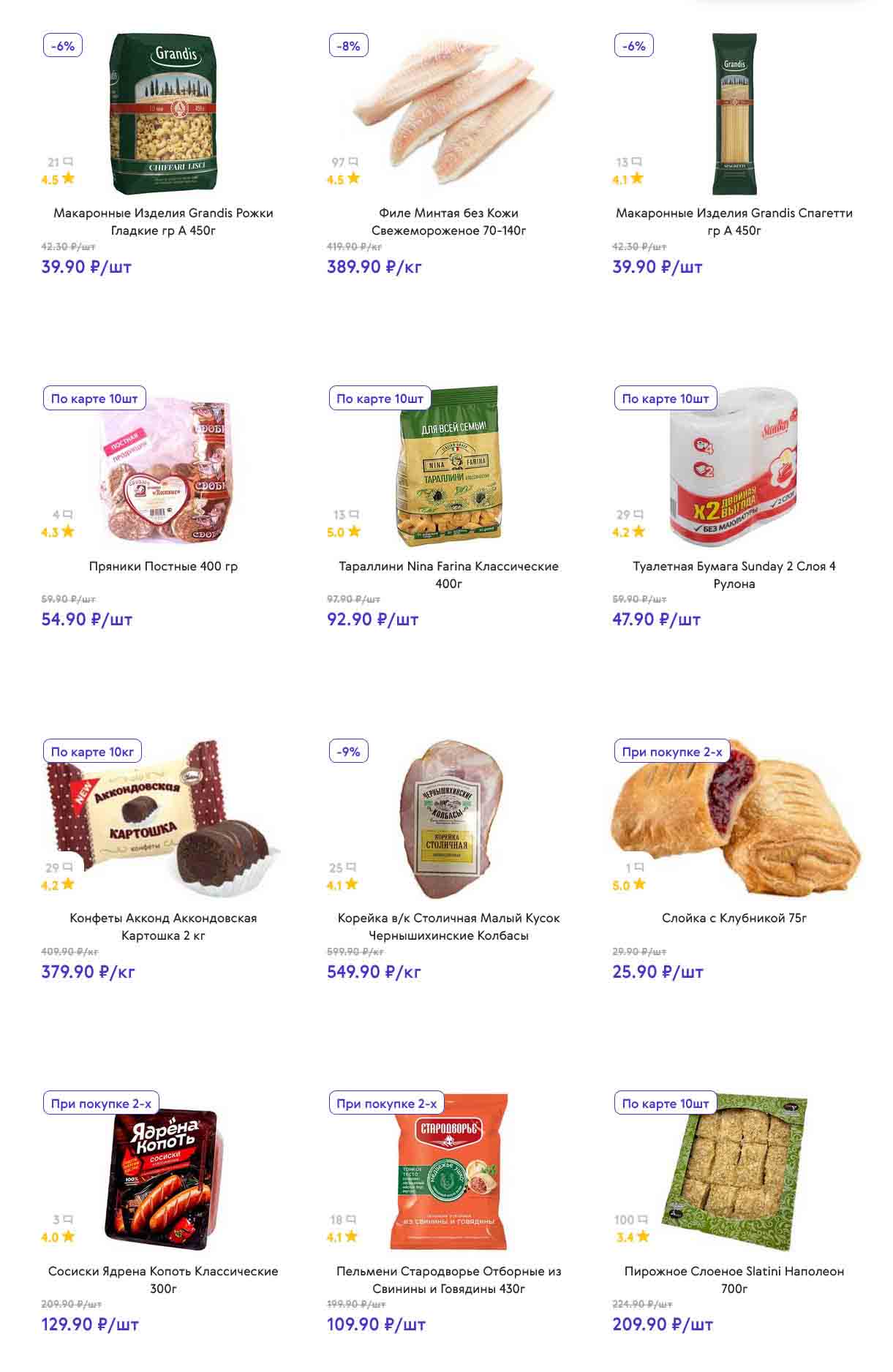Image resolution: width=893 pixels, height=1372 pixels.
Task: Open Туалетная Бумага Sunday 4 Рулона card
Action: [x=734, y=574]
